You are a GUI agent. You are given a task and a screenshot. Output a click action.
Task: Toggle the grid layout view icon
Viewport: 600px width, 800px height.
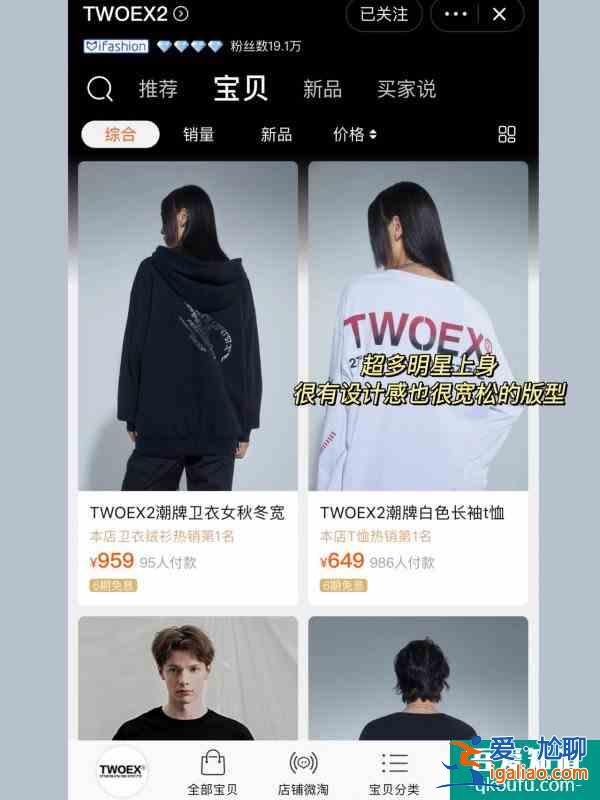[507, 134]
